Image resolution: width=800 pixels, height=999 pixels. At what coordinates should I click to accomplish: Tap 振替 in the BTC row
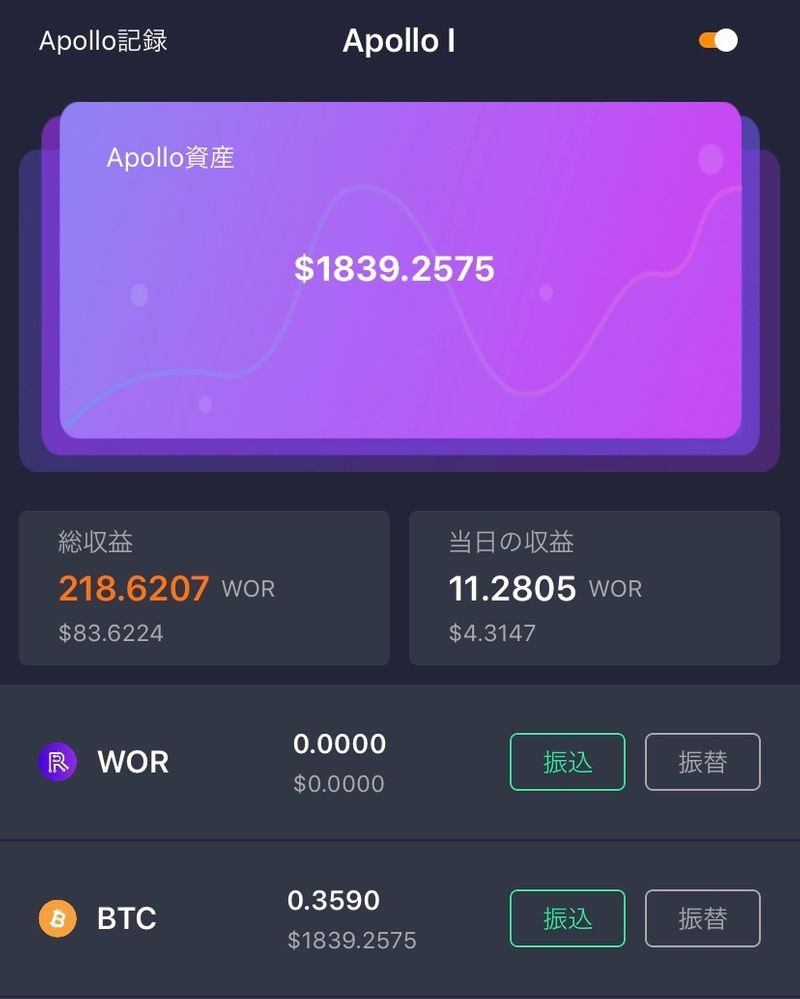coord(702,918)
